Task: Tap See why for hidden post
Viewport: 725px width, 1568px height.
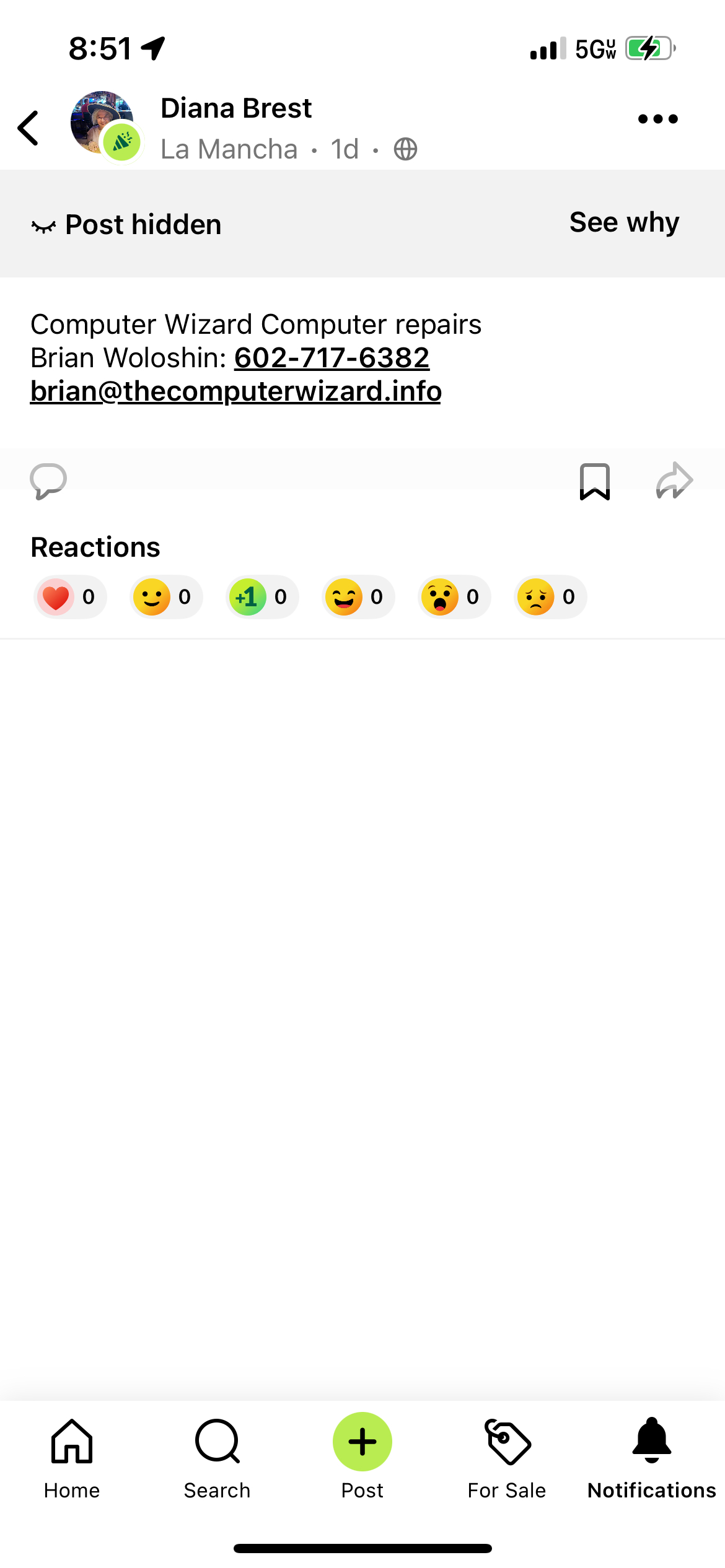Action: (624, 222)
